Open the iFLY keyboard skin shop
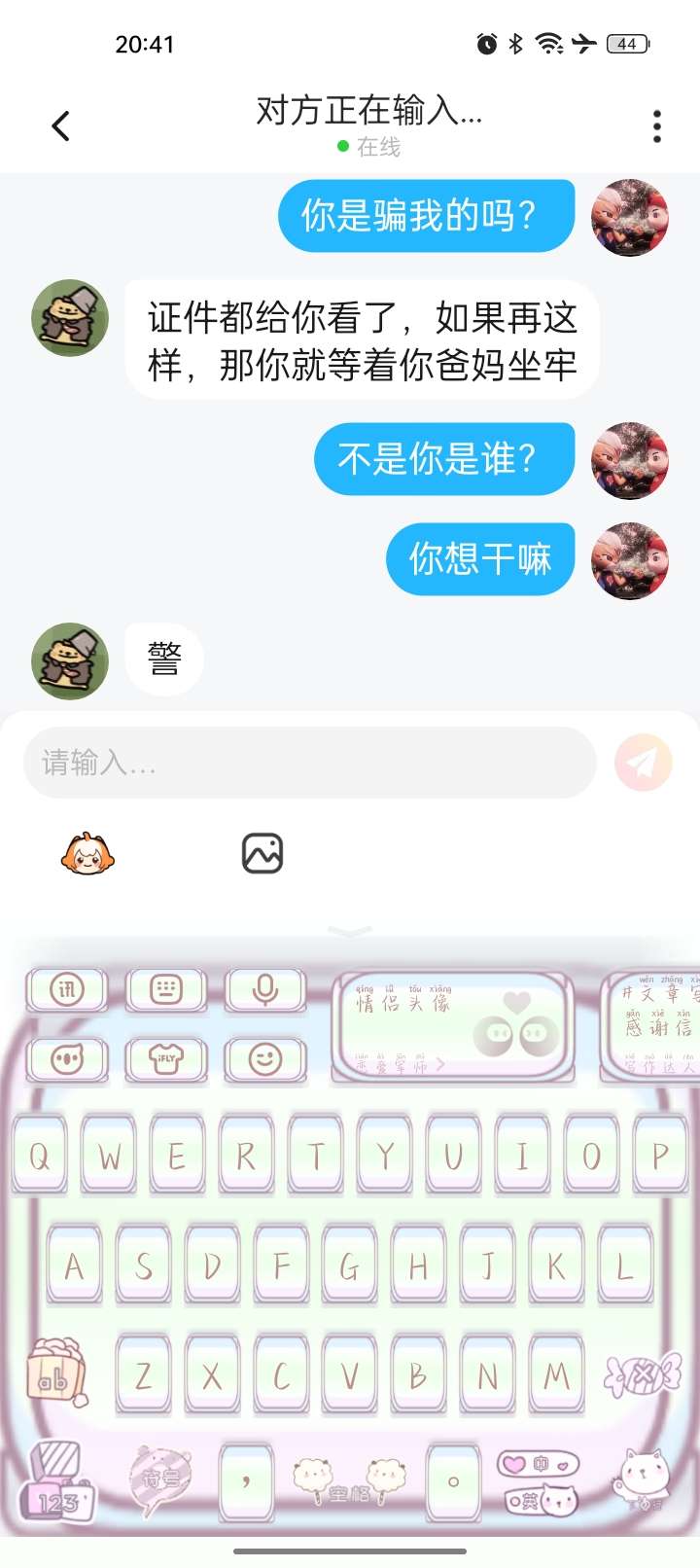The height and width of the screenshot is (1568, 700). pos(166,1058)
